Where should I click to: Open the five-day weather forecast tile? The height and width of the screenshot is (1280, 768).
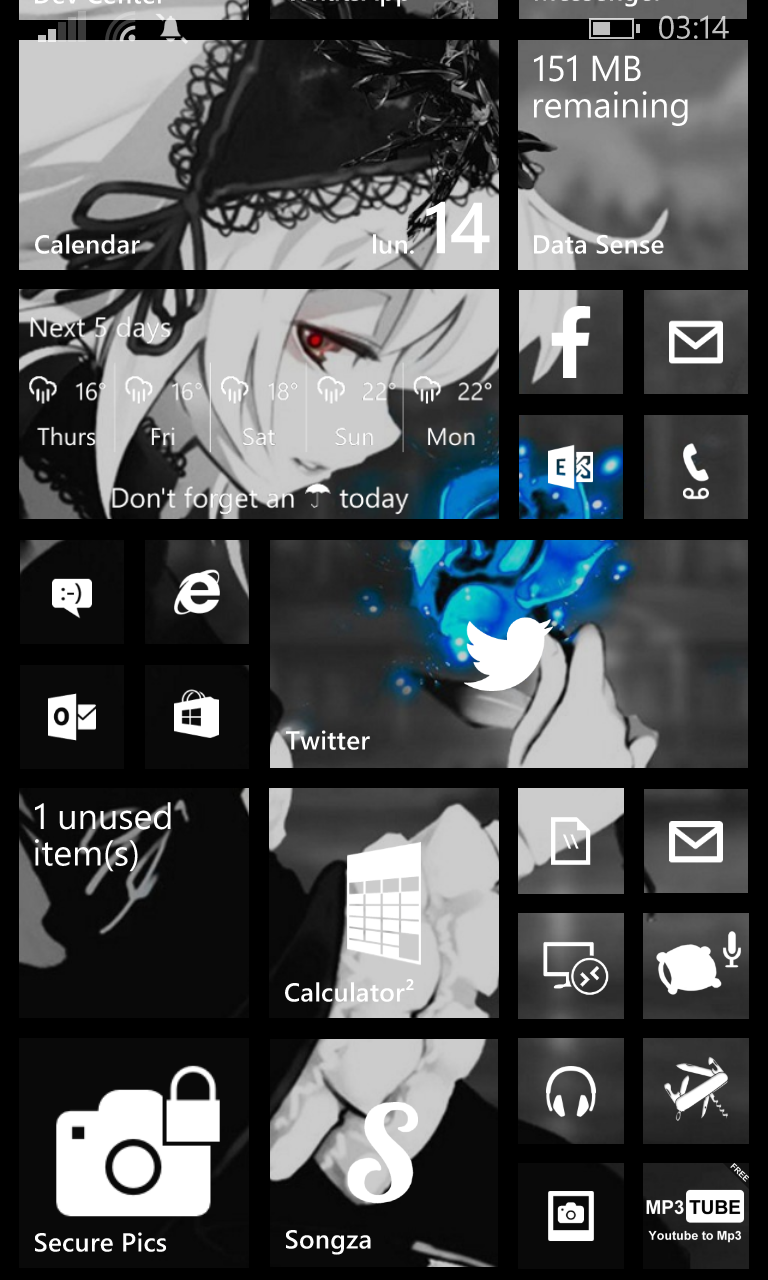pyautogui.click(x=259, y=404)
